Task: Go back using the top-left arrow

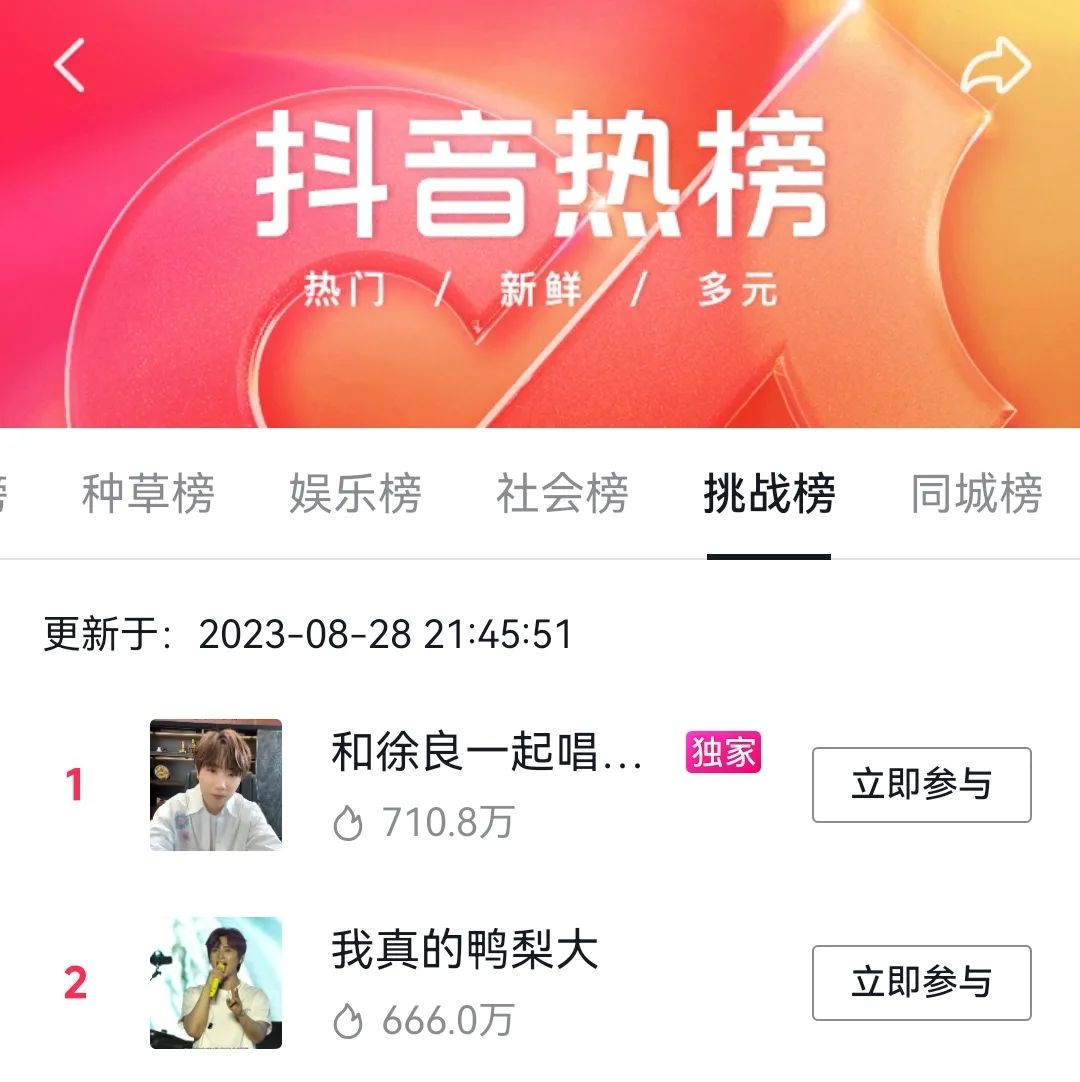Action: coord(69,67)
